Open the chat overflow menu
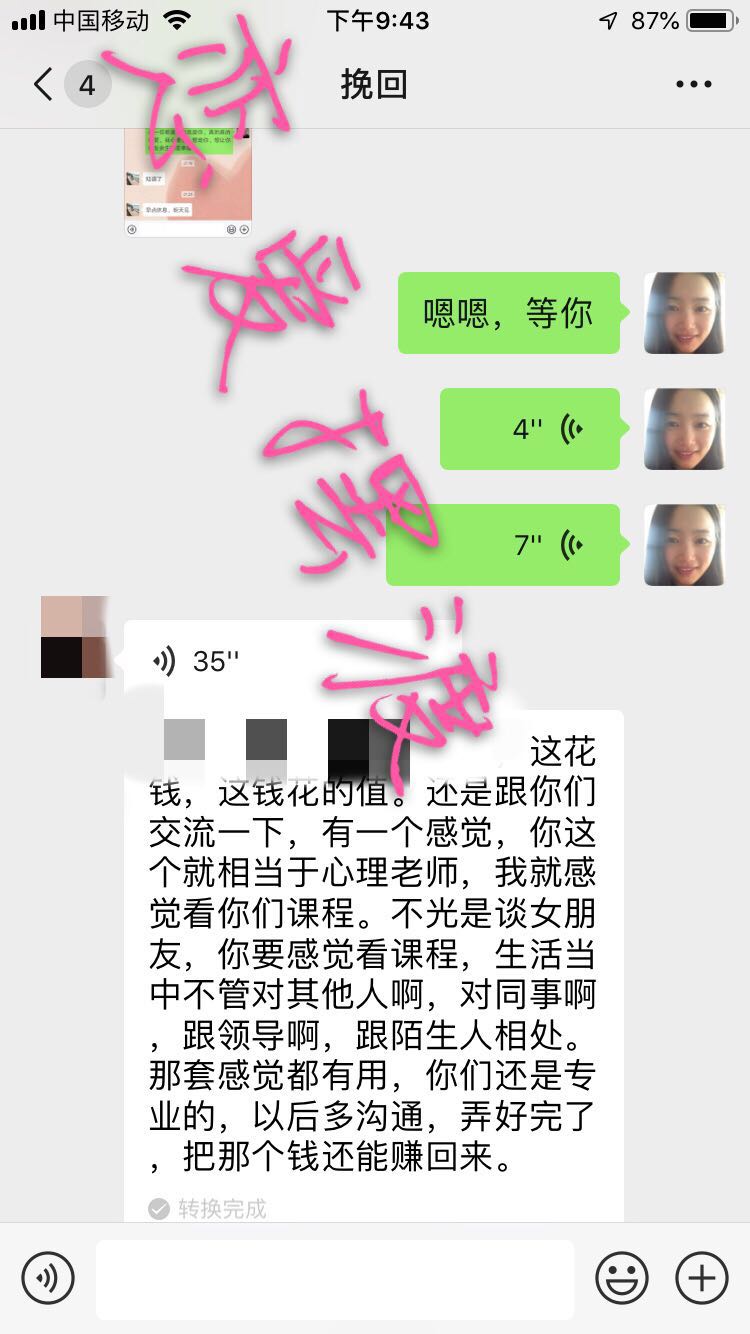750x1334 pixels. point(693,85)
